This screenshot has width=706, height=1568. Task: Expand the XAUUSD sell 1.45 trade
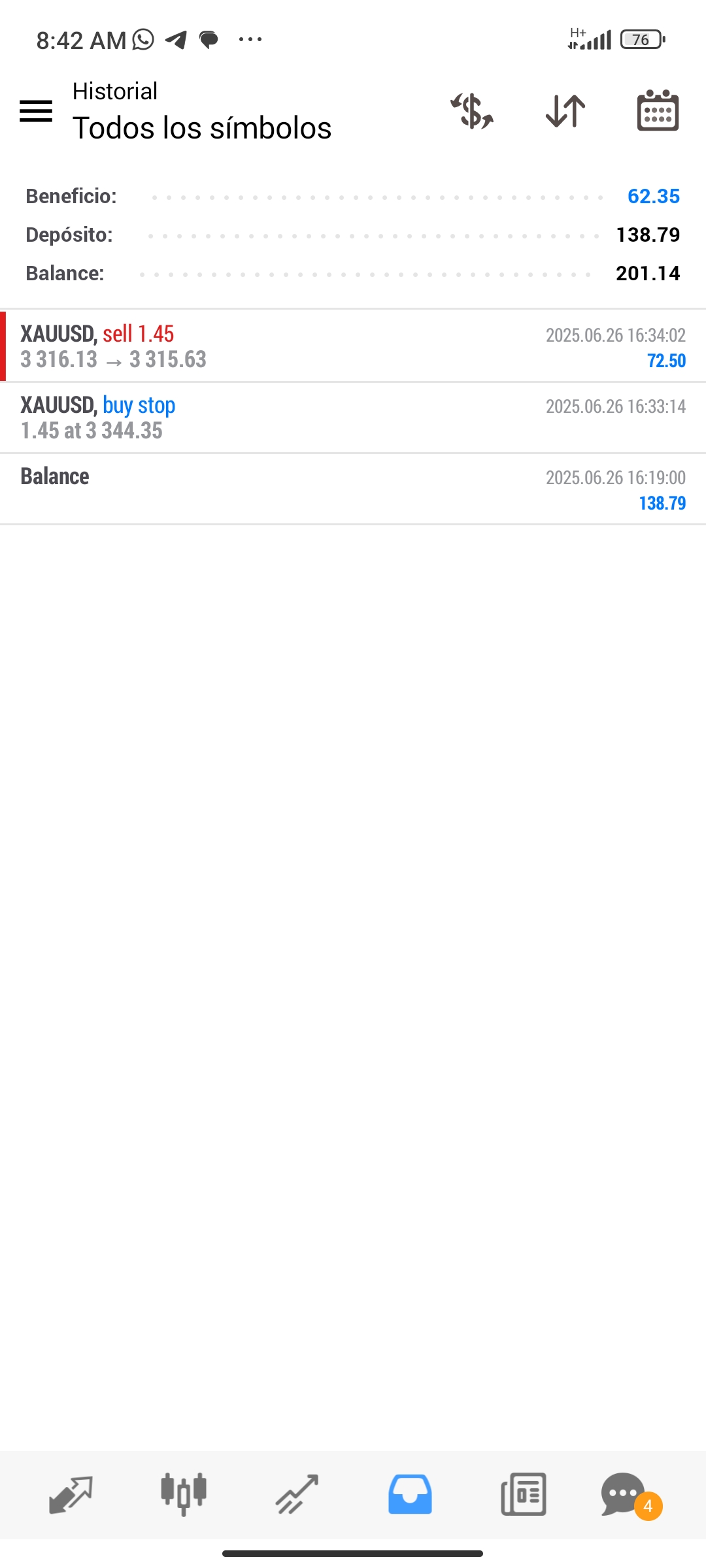point(353,346)
